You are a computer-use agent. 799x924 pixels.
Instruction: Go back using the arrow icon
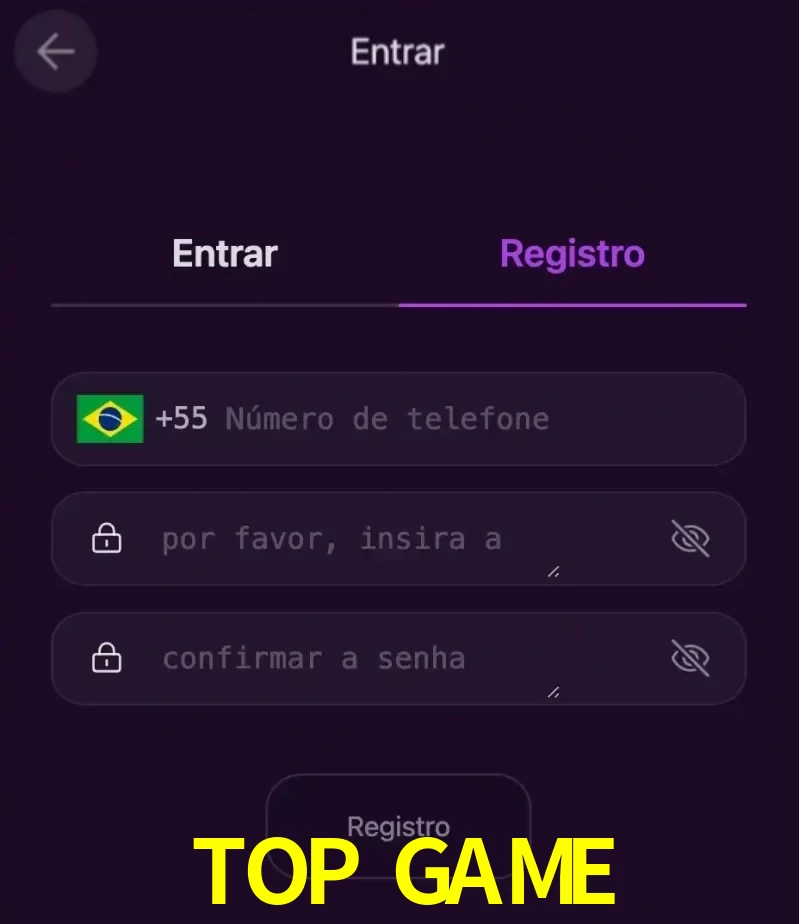click(55, 52)
